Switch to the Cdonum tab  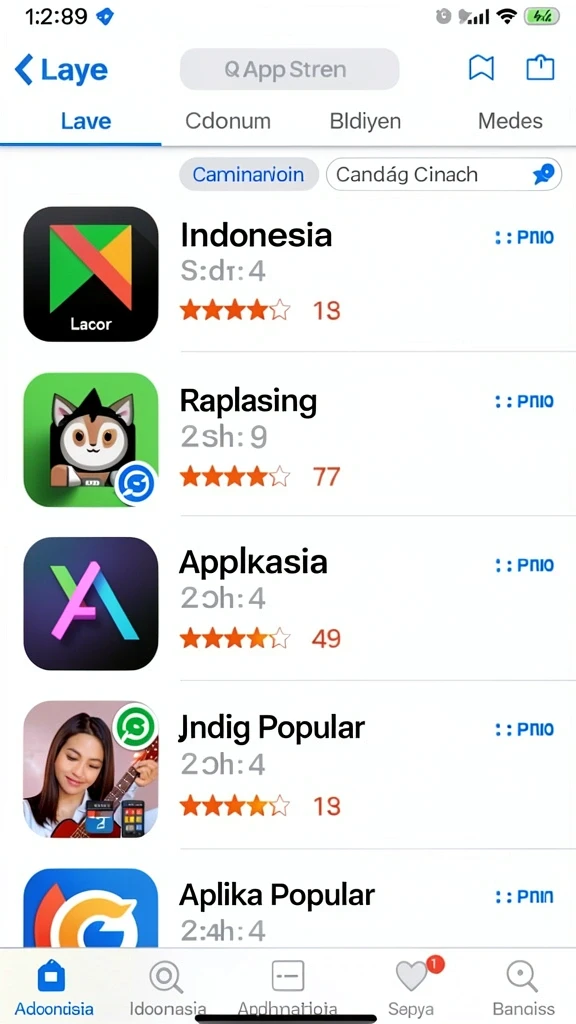click(x=228, y=121)
